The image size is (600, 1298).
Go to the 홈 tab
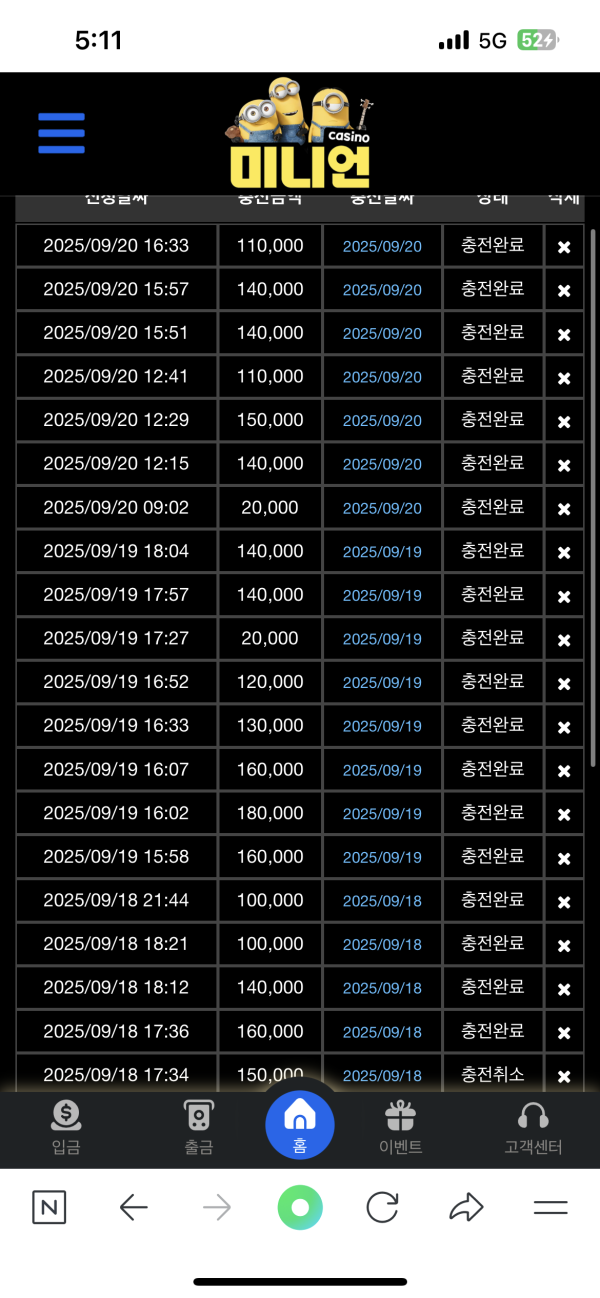(300, 1125)
